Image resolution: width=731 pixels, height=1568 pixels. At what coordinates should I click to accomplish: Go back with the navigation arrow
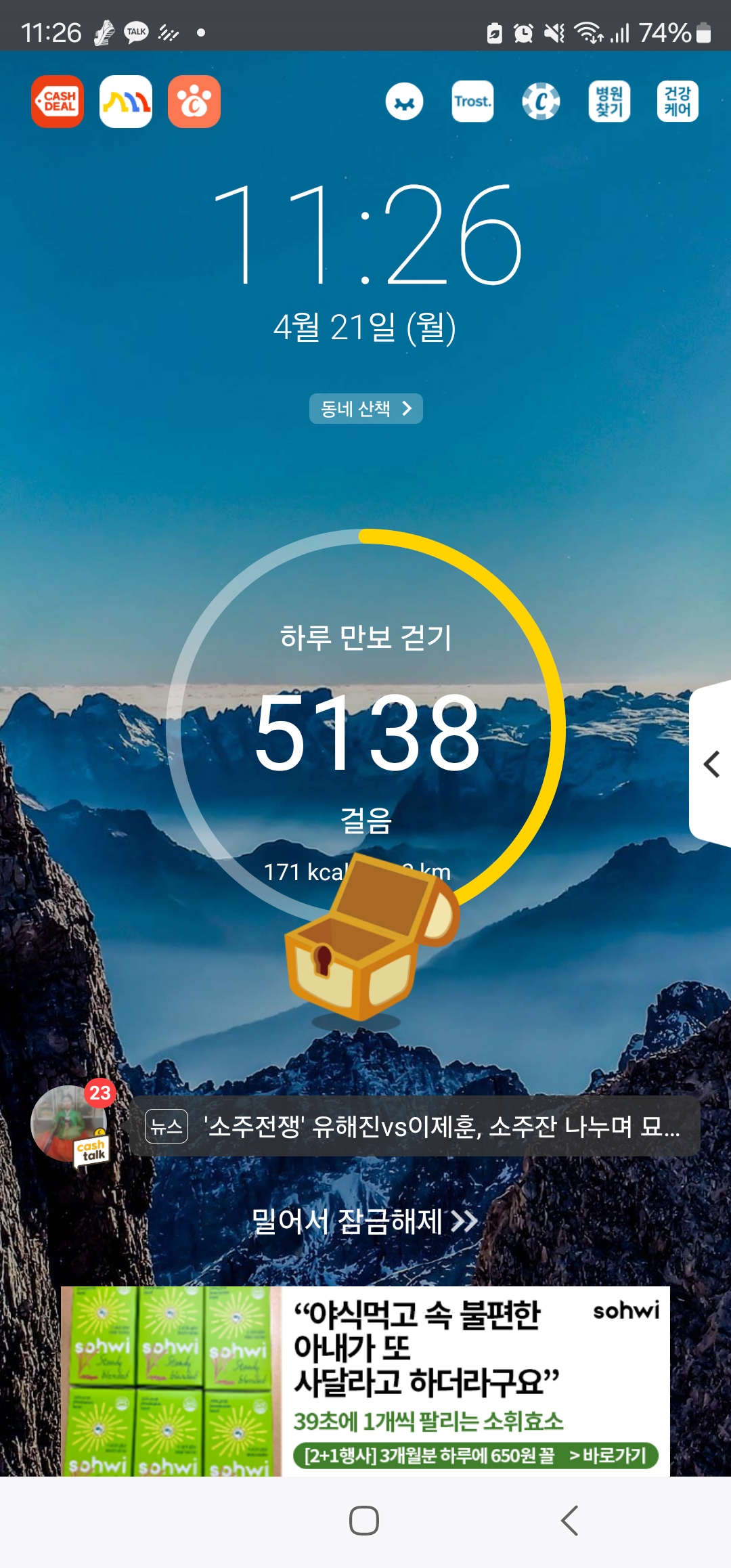(569, 1521)
